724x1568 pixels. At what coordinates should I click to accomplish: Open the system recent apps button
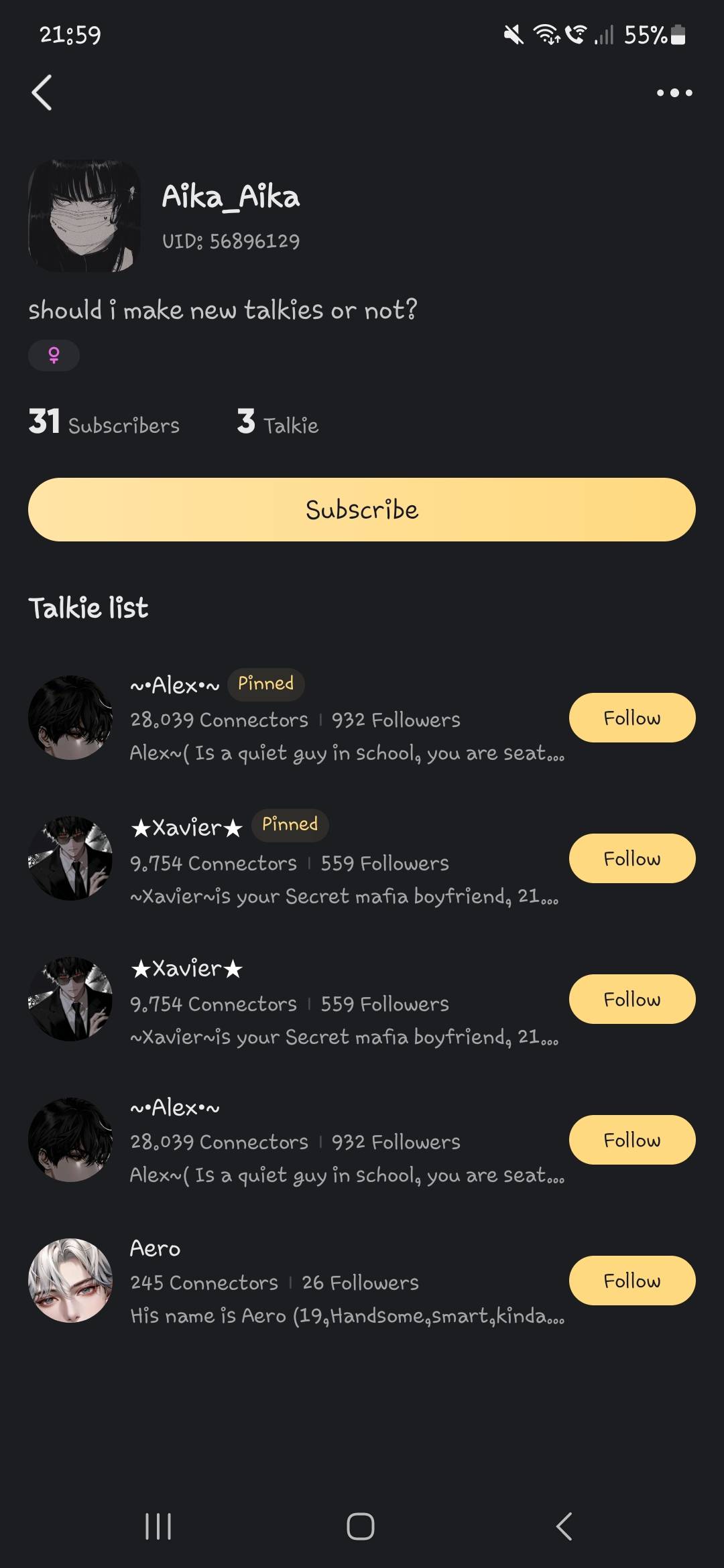click(158, 1526)
